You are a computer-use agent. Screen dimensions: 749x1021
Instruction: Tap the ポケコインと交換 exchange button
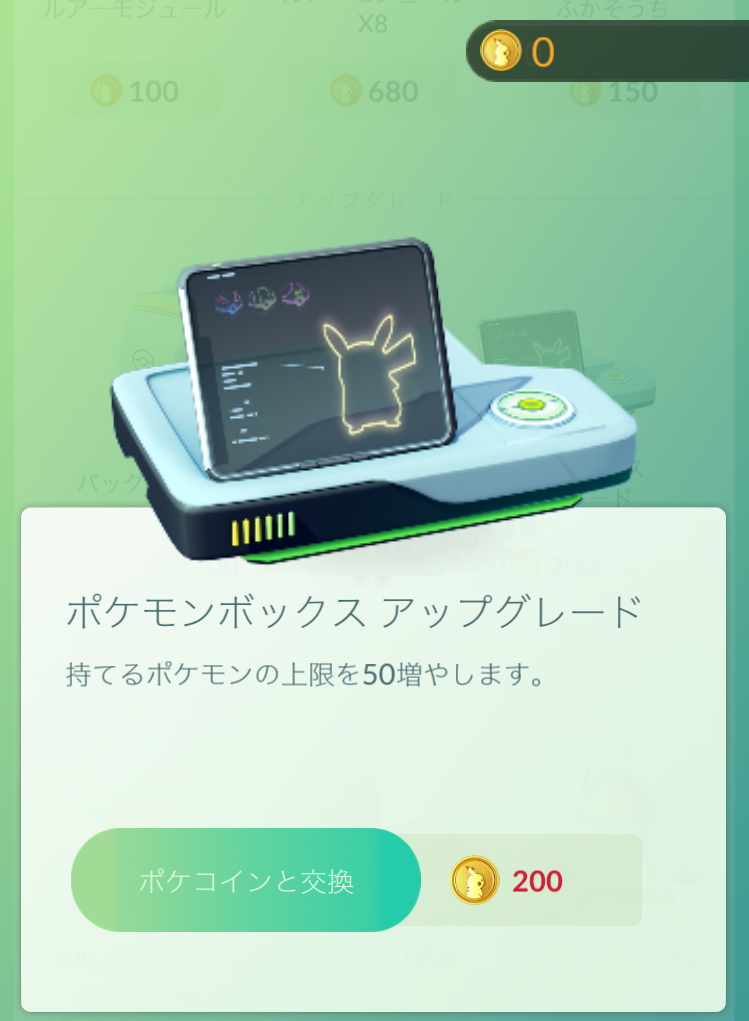point(246,881)
